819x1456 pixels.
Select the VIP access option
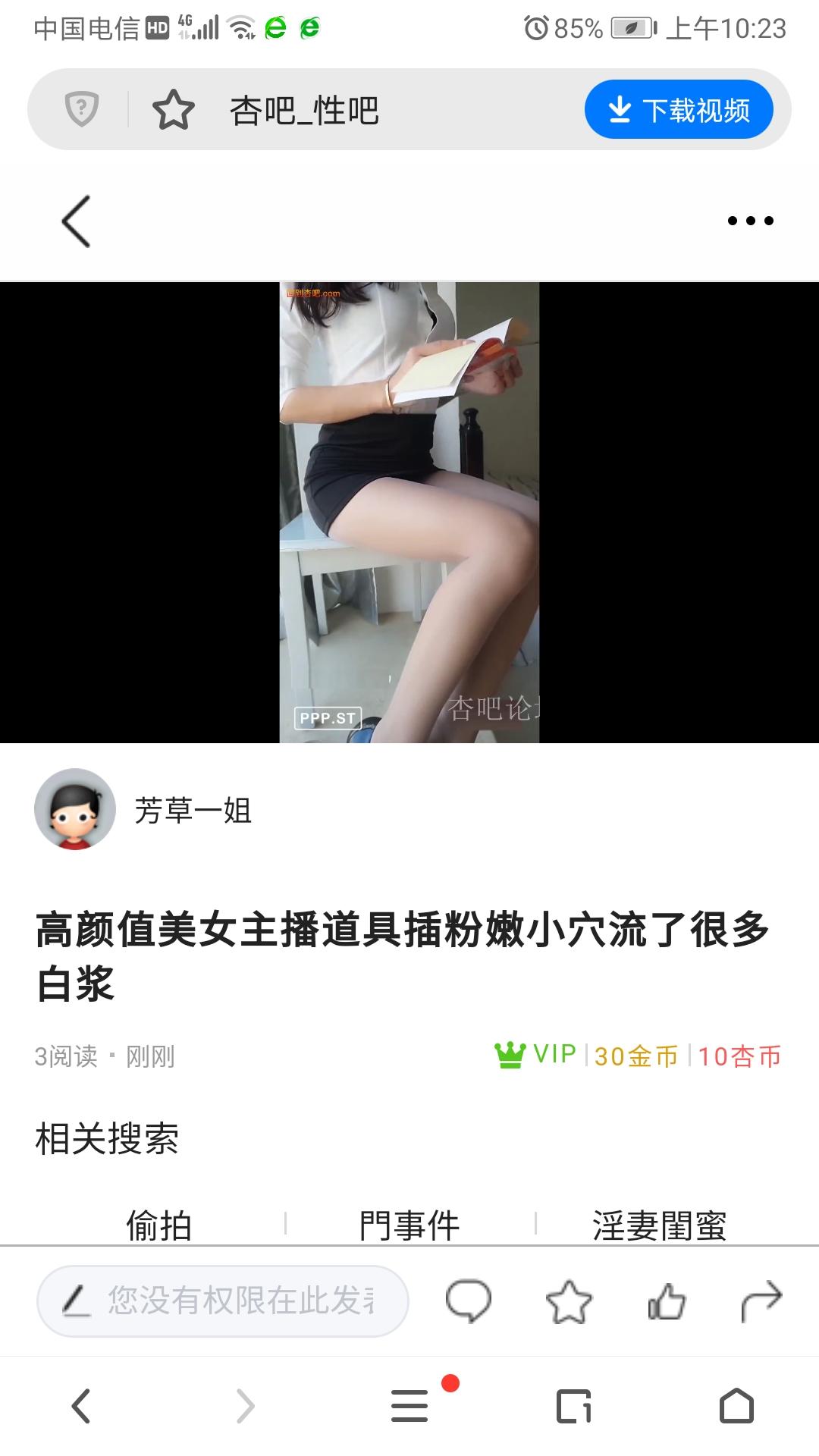pos(536,1055)
